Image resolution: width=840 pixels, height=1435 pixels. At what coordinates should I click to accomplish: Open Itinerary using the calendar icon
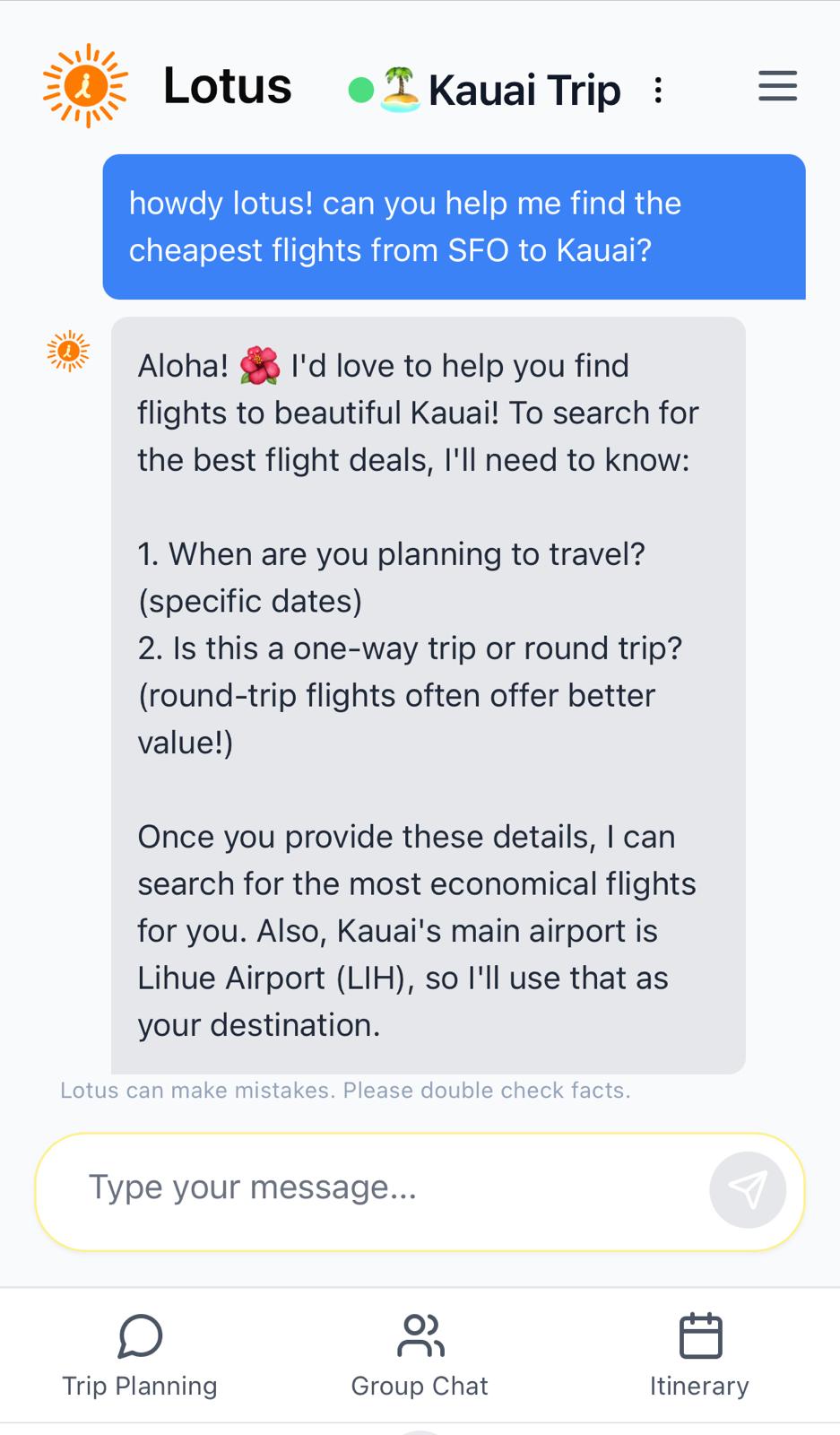pyautogui.click(x=700, y=1336)
